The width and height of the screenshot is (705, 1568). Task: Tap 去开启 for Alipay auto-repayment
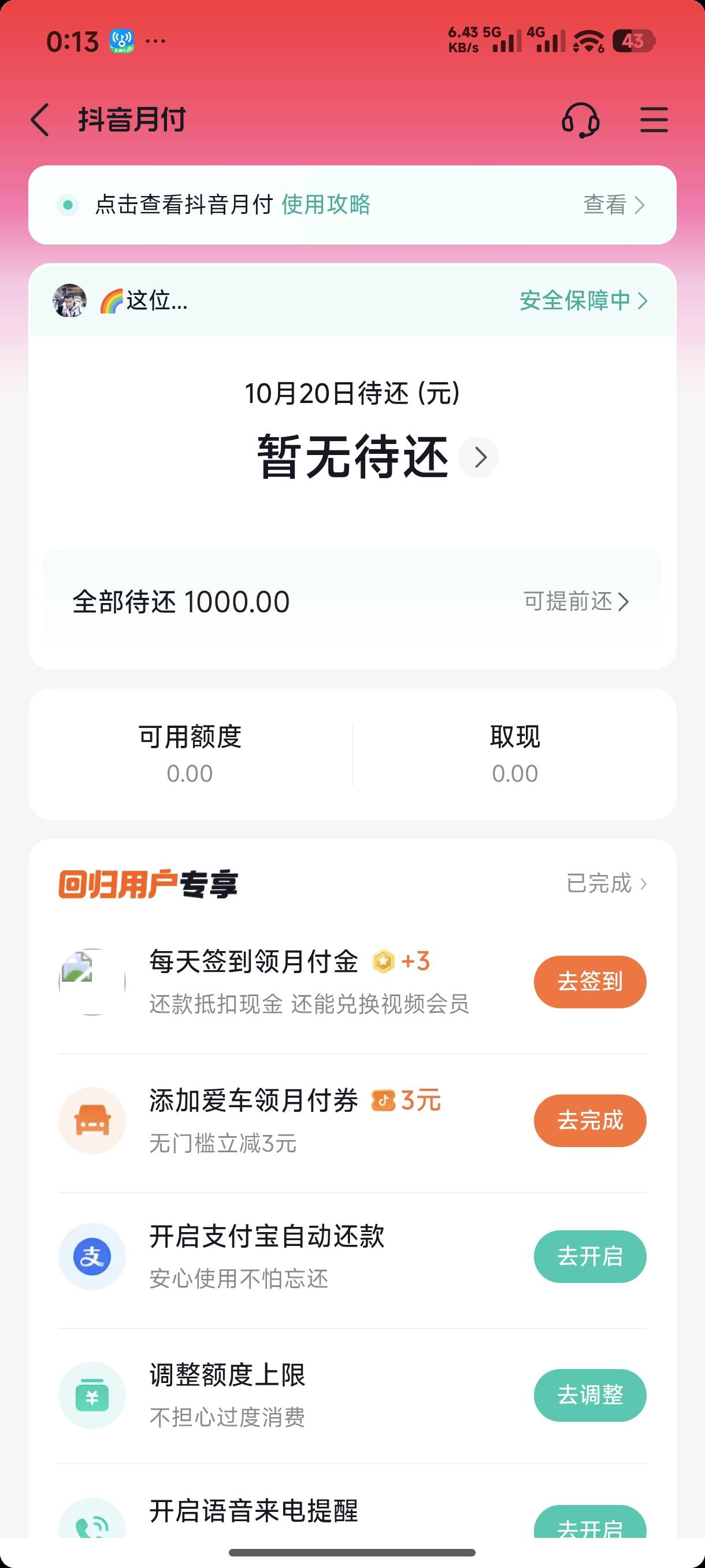point(590,1256)
